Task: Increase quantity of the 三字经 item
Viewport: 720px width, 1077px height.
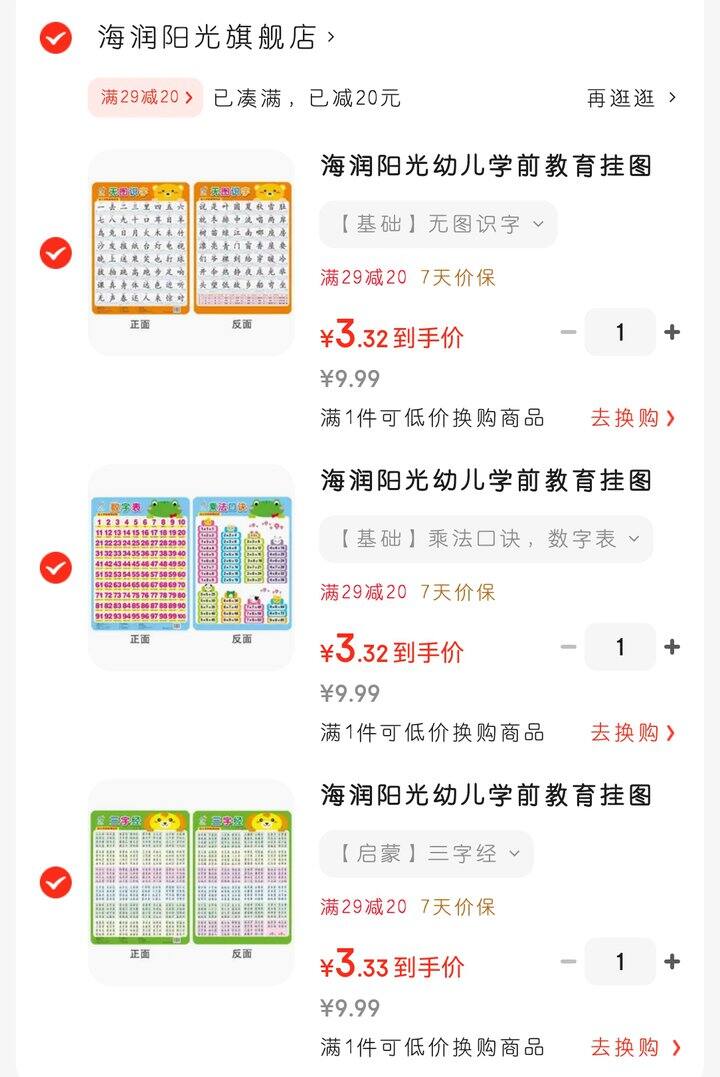Action: coord(672,962)
